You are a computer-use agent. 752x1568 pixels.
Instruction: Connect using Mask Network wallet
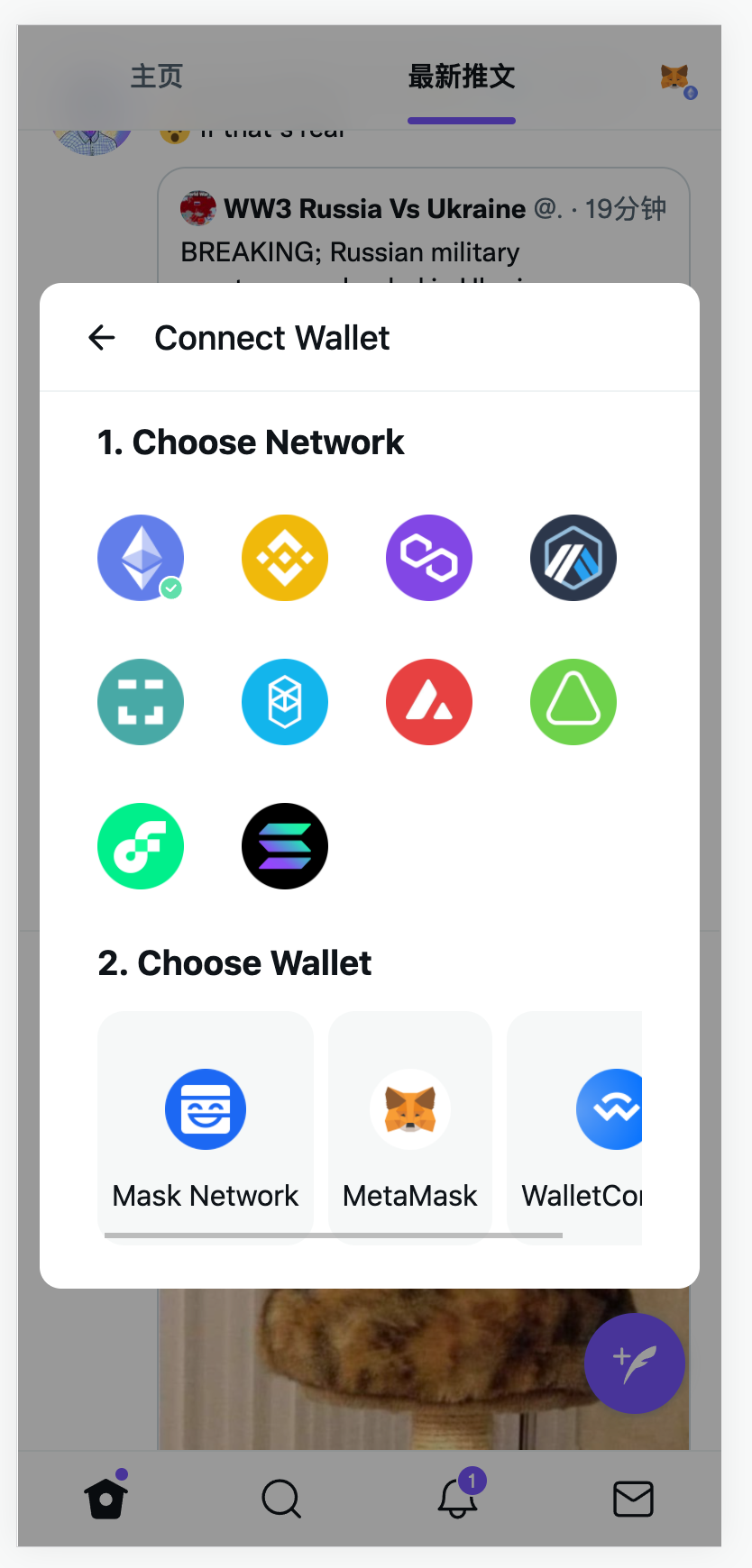tap(206, 1126)
